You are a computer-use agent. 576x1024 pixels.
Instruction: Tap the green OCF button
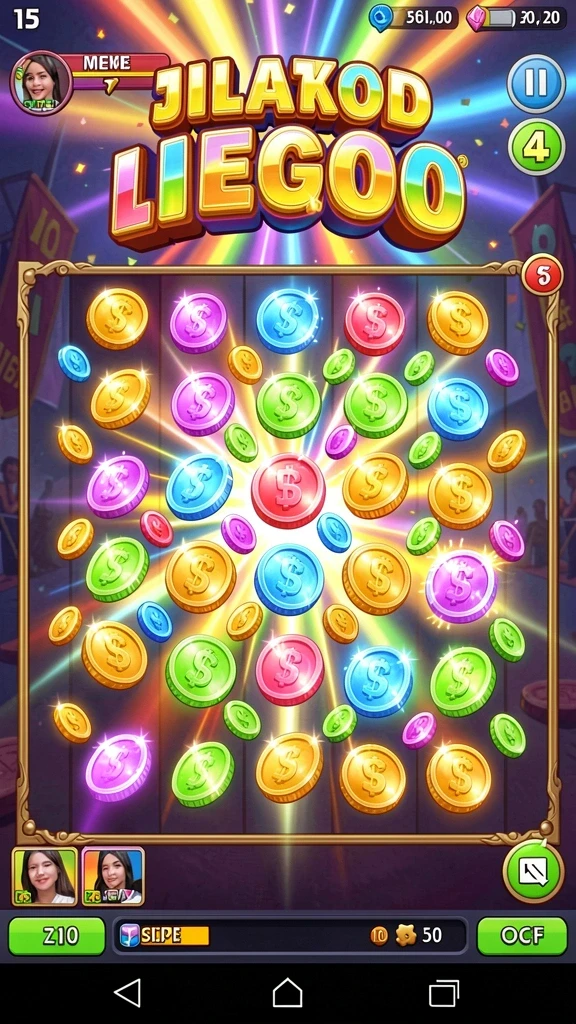coord(522,936)
